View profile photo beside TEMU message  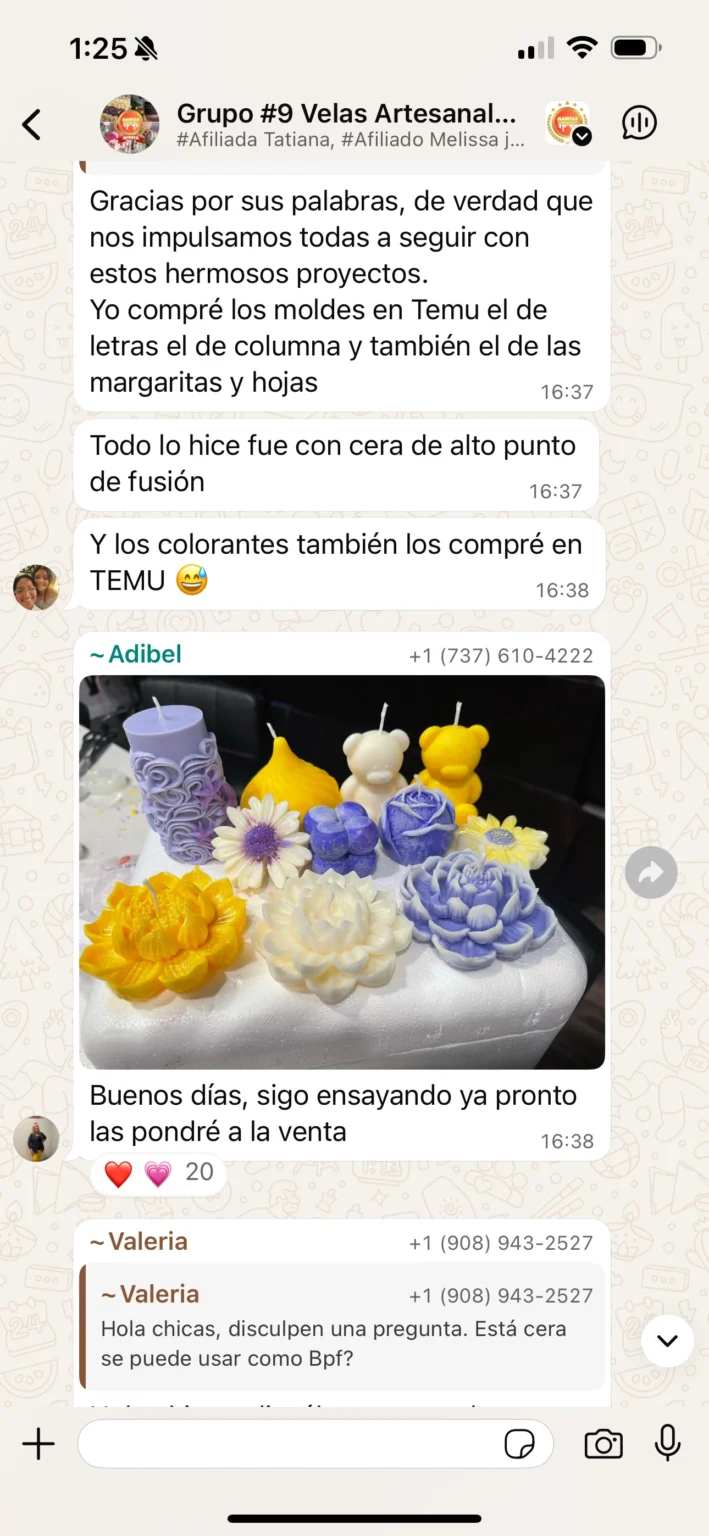pos(36,588)
